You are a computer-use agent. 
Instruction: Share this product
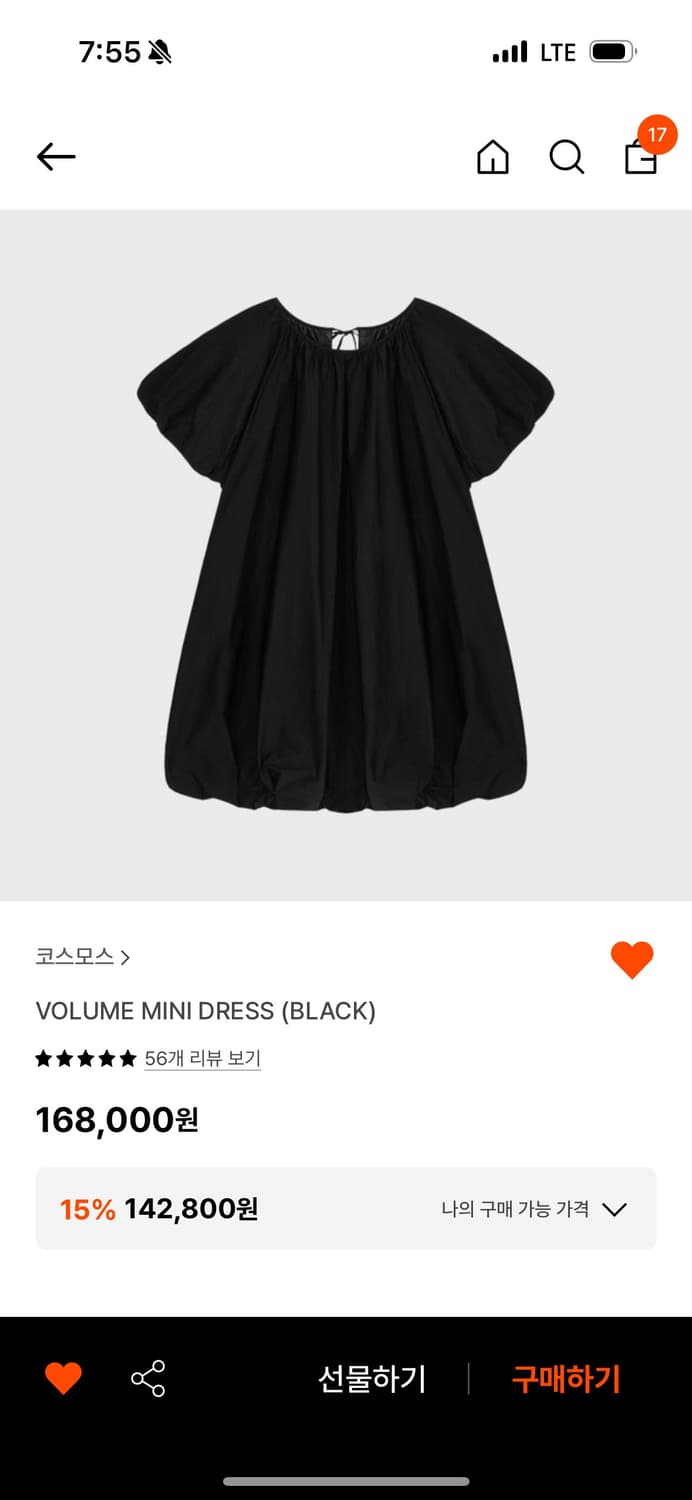coord(148,1379)
